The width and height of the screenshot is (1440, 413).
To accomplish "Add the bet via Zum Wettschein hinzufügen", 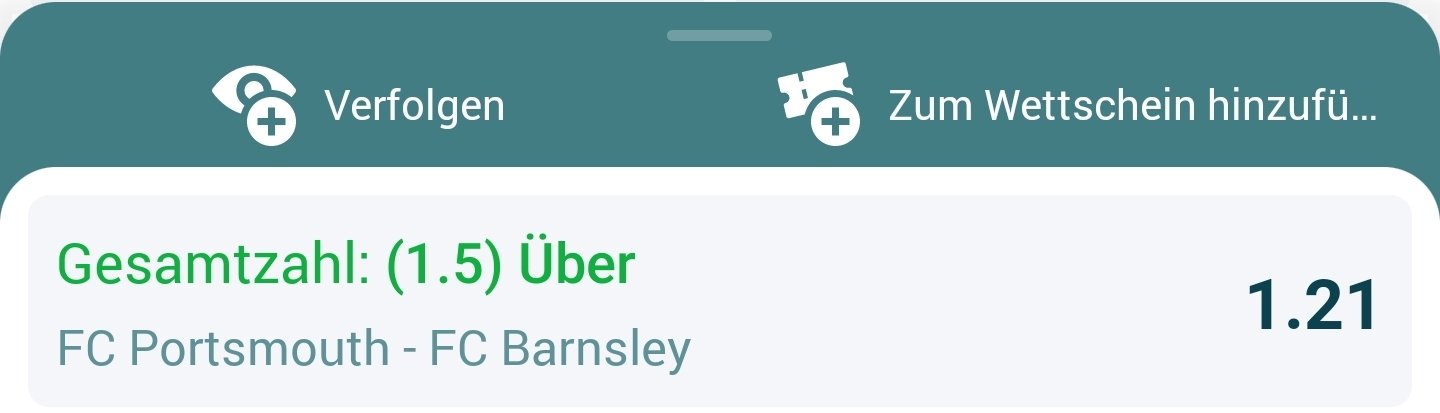I will coord(1078,105).
